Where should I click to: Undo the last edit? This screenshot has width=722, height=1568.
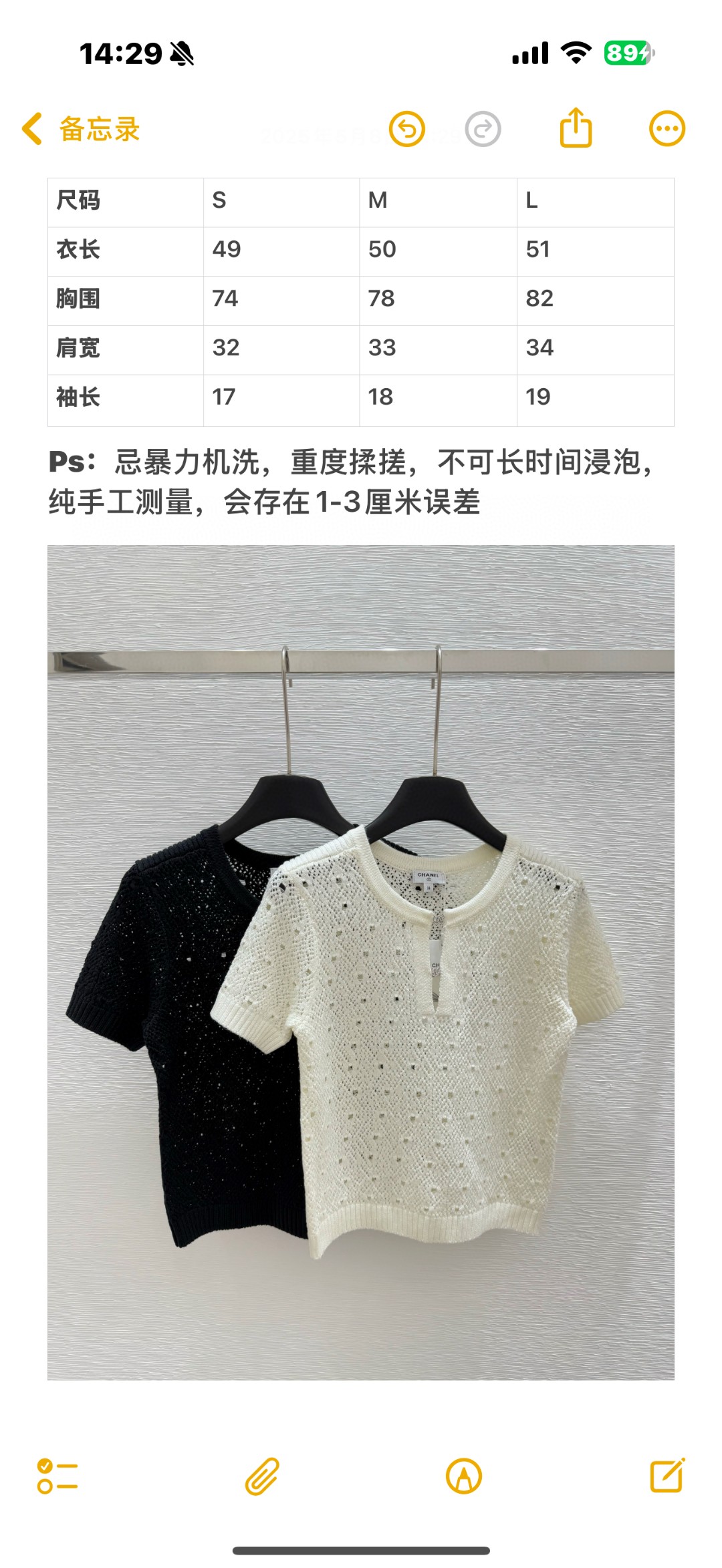(407, 128)
